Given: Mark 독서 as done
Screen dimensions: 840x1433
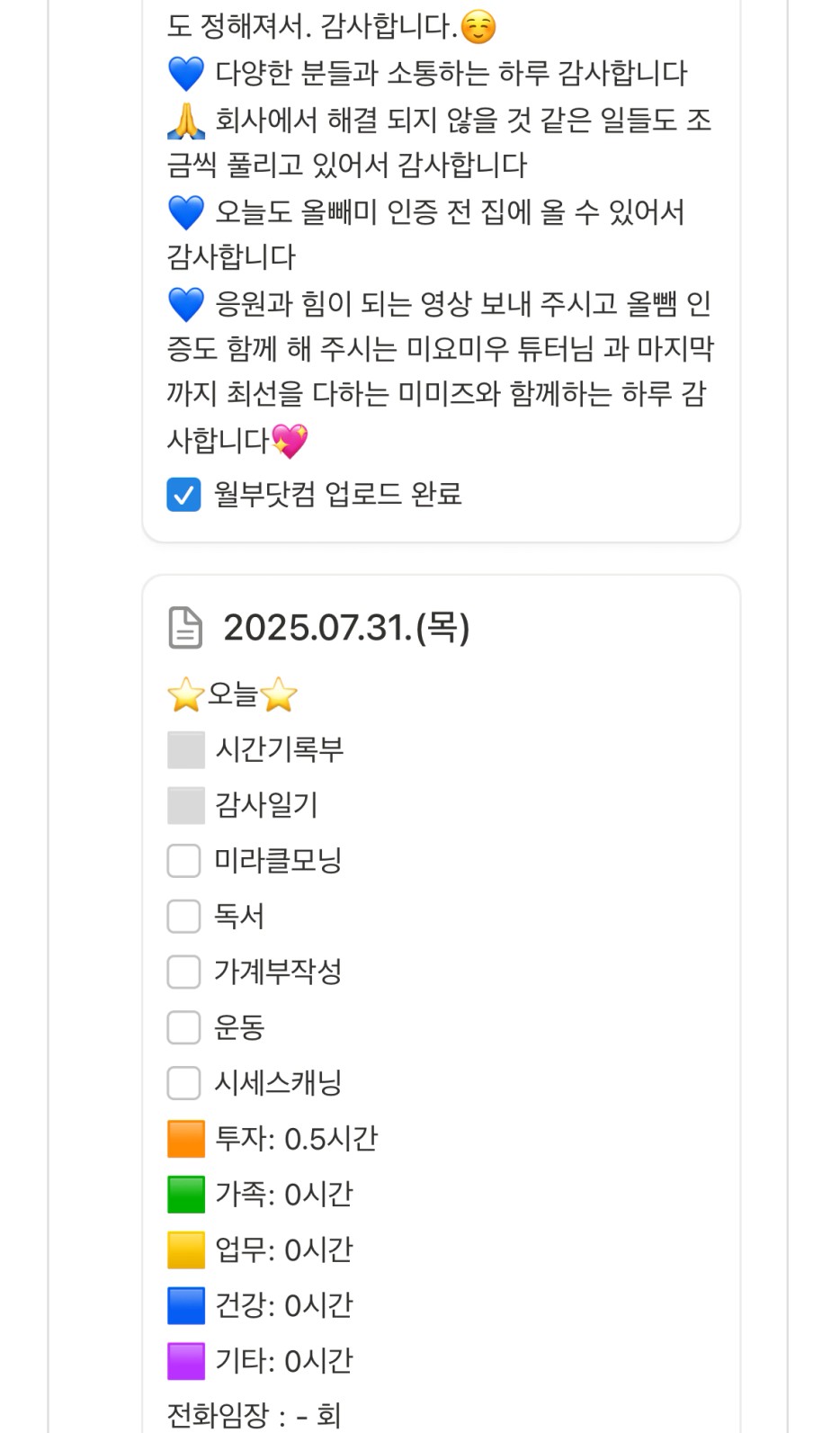Looking at the screenshot, I should coord(183,917).
